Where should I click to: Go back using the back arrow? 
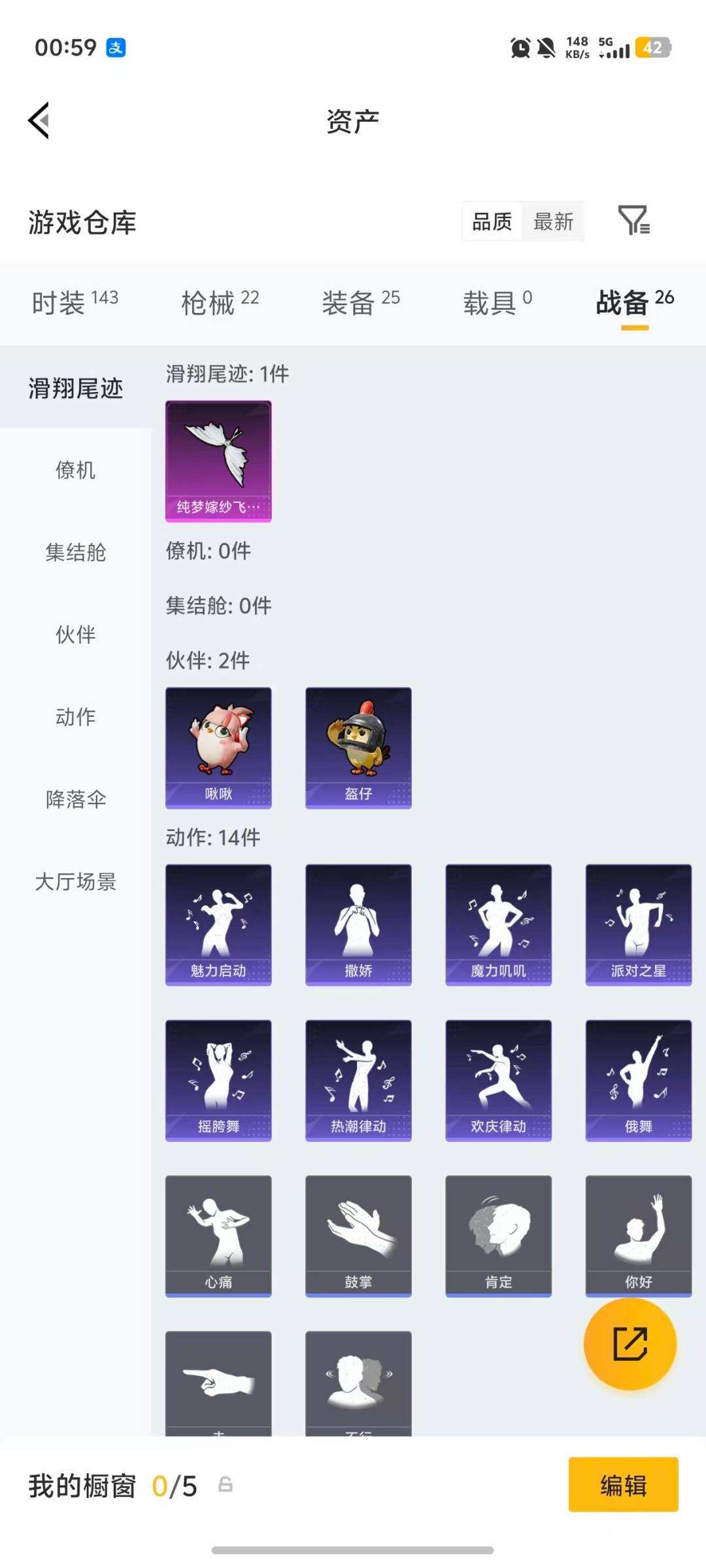(39, 121)
